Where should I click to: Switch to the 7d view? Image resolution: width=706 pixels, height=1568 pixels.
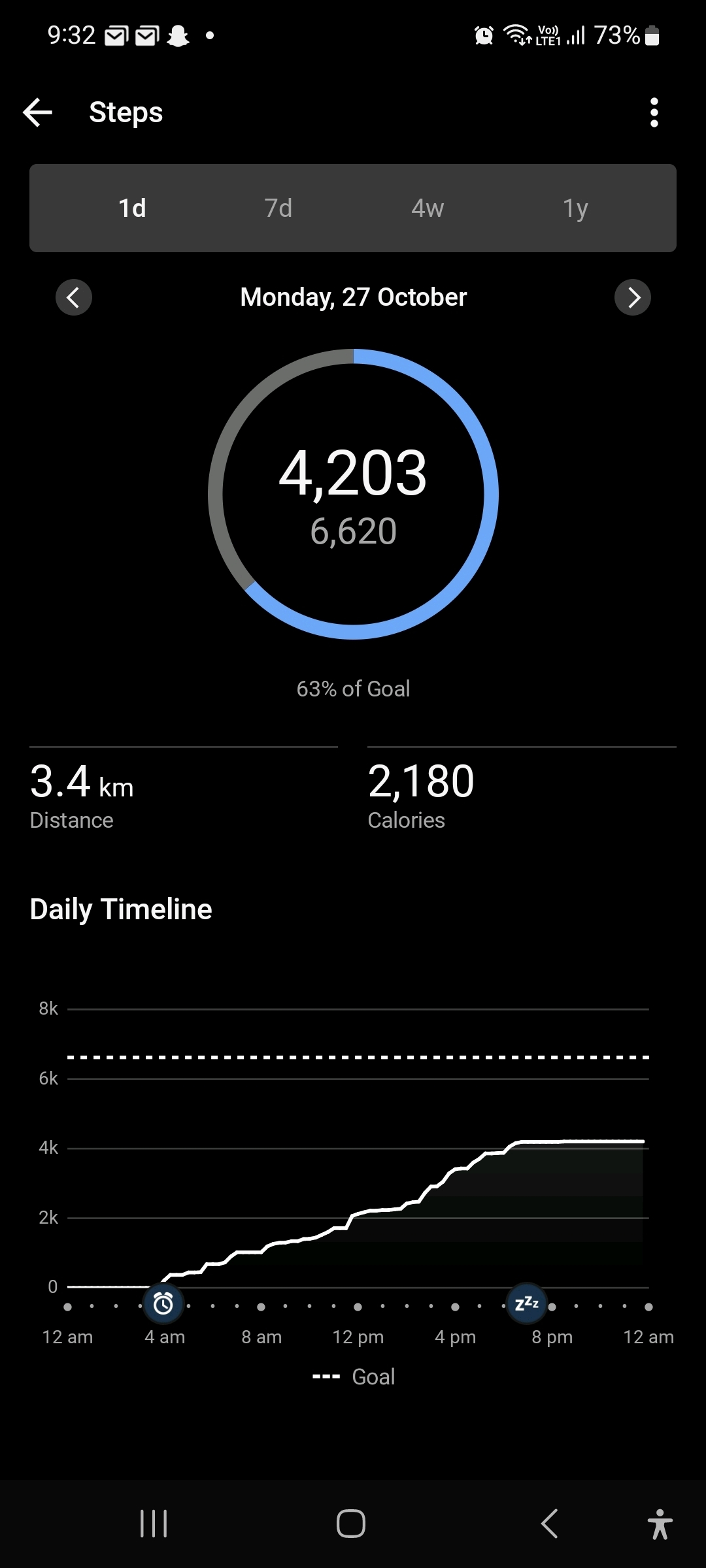(278, 208)
